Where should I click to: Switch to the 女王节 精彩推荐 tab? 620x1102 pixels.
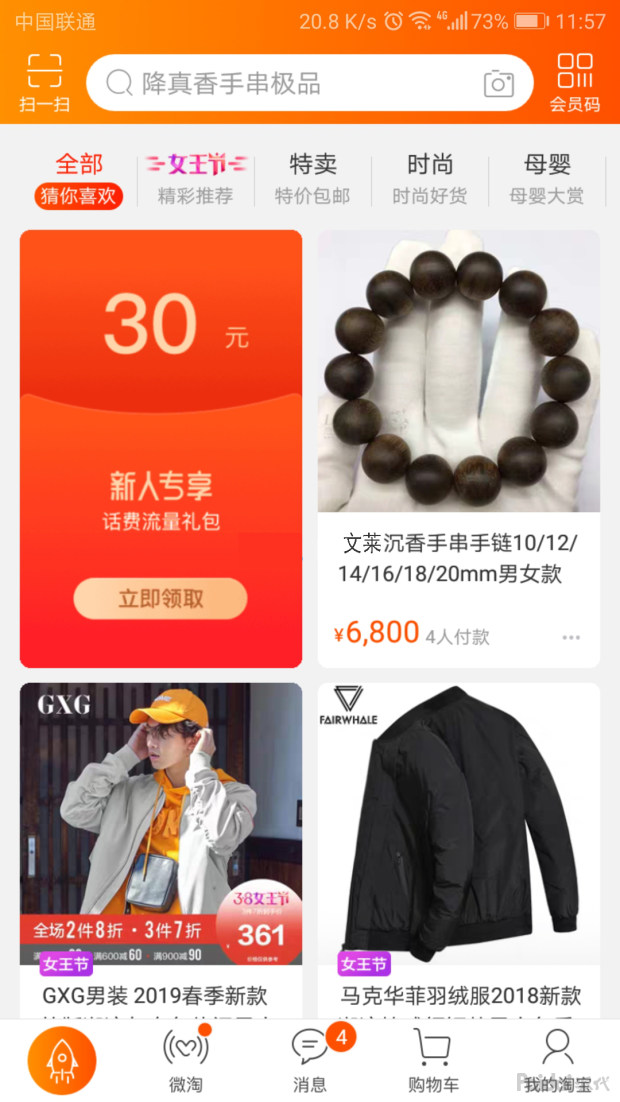[x=196, y=178]
